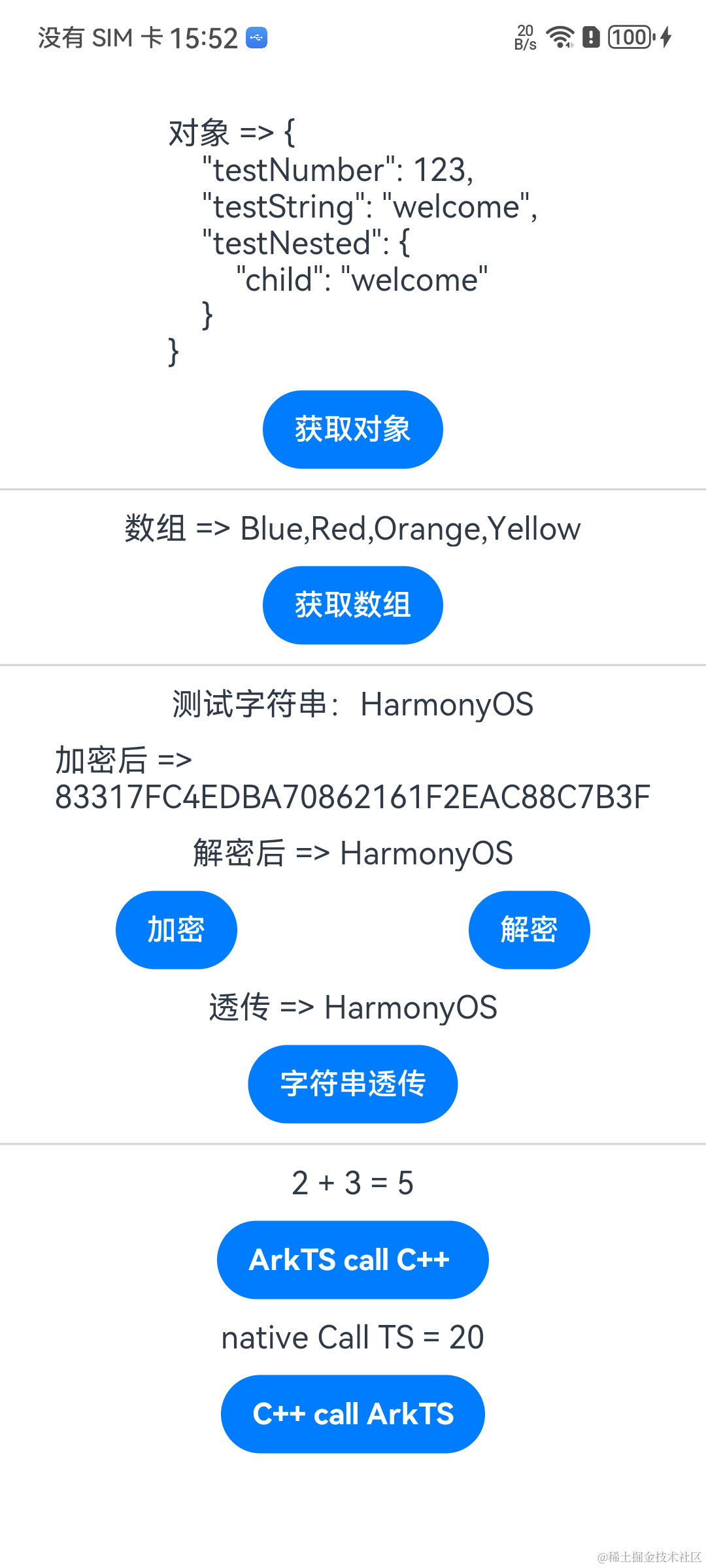The height and width of the screenshot is (1568, 706).
Task: Invoke the C++ call ArkTS button
Action: [352, 1414]
